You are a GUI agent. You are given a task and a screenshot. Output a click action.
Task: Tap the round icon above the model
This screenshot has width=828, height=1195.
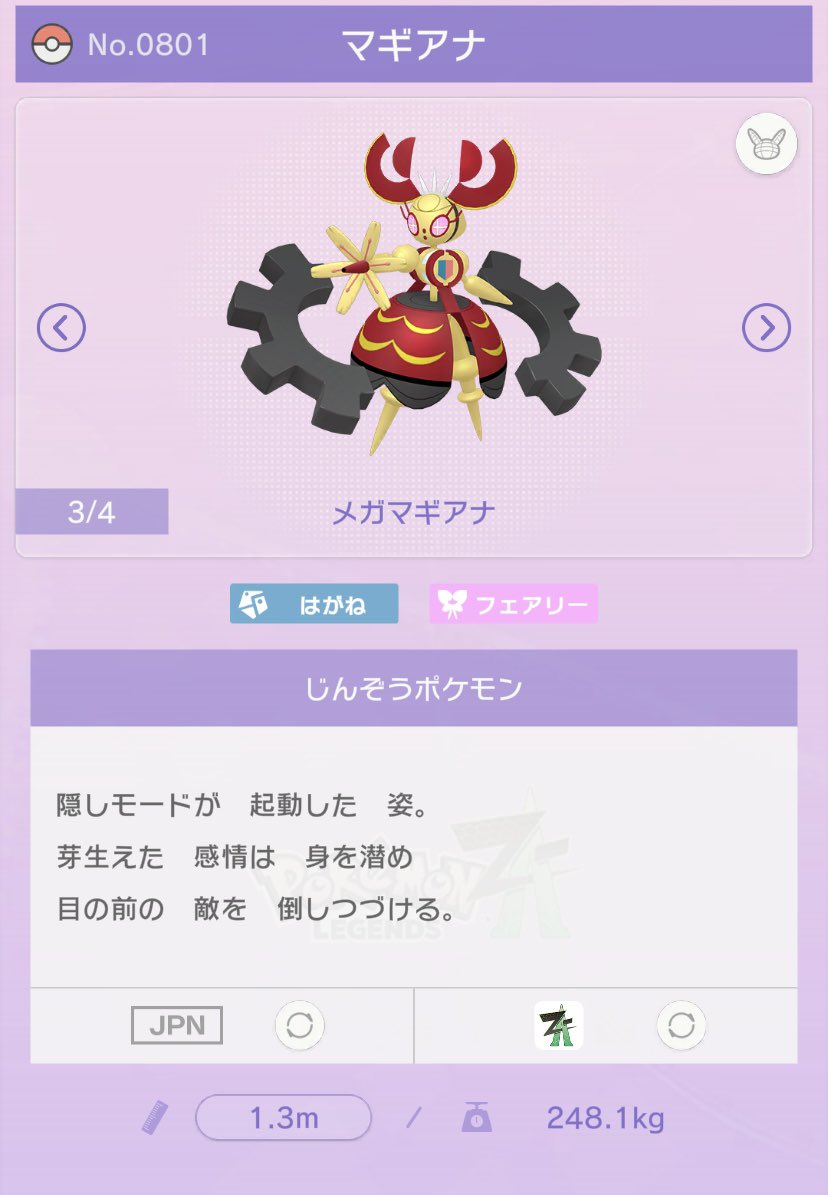766,146
